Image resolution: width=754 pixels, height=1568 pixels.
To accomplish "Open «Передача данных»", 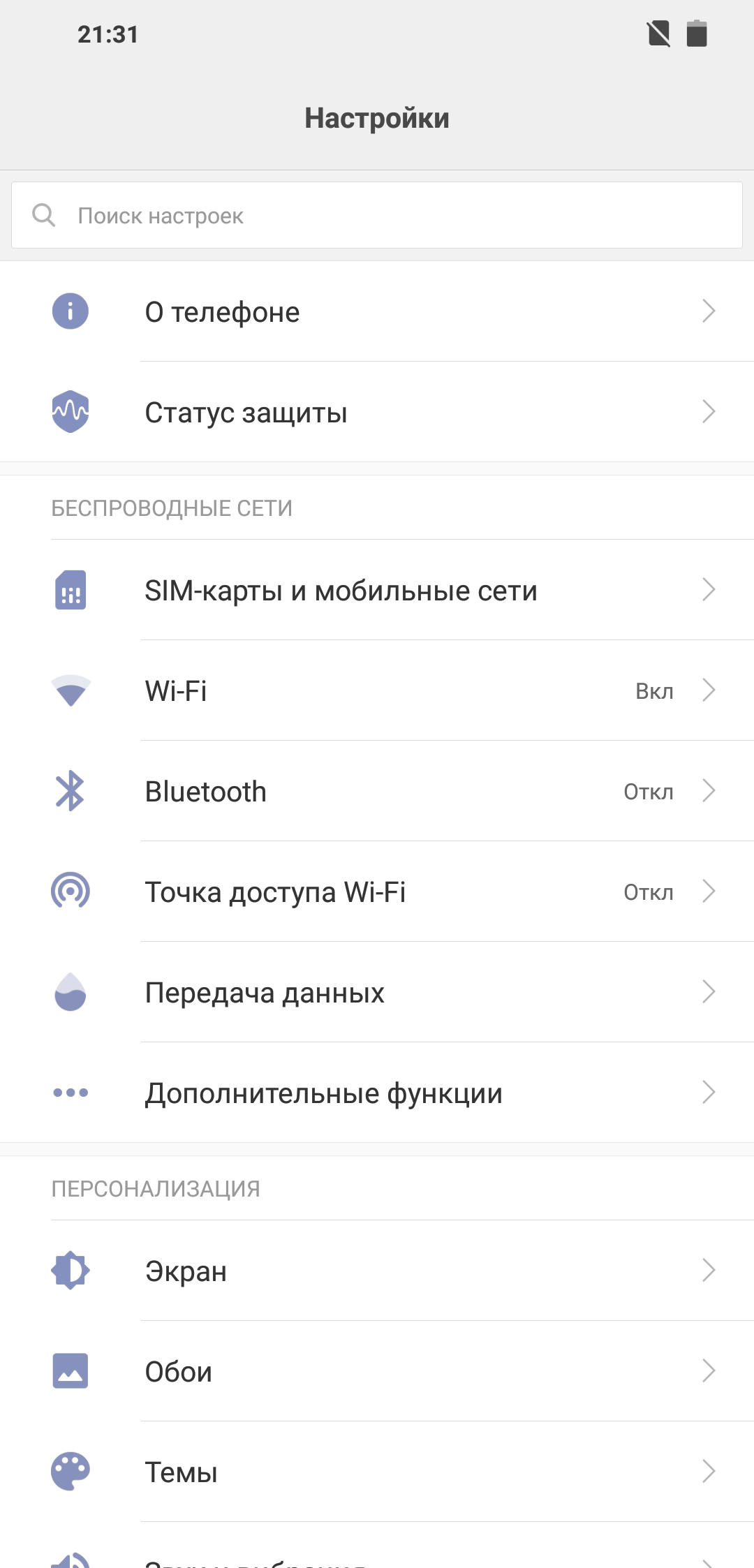I will pyautogui.click(x=377, y=992).
